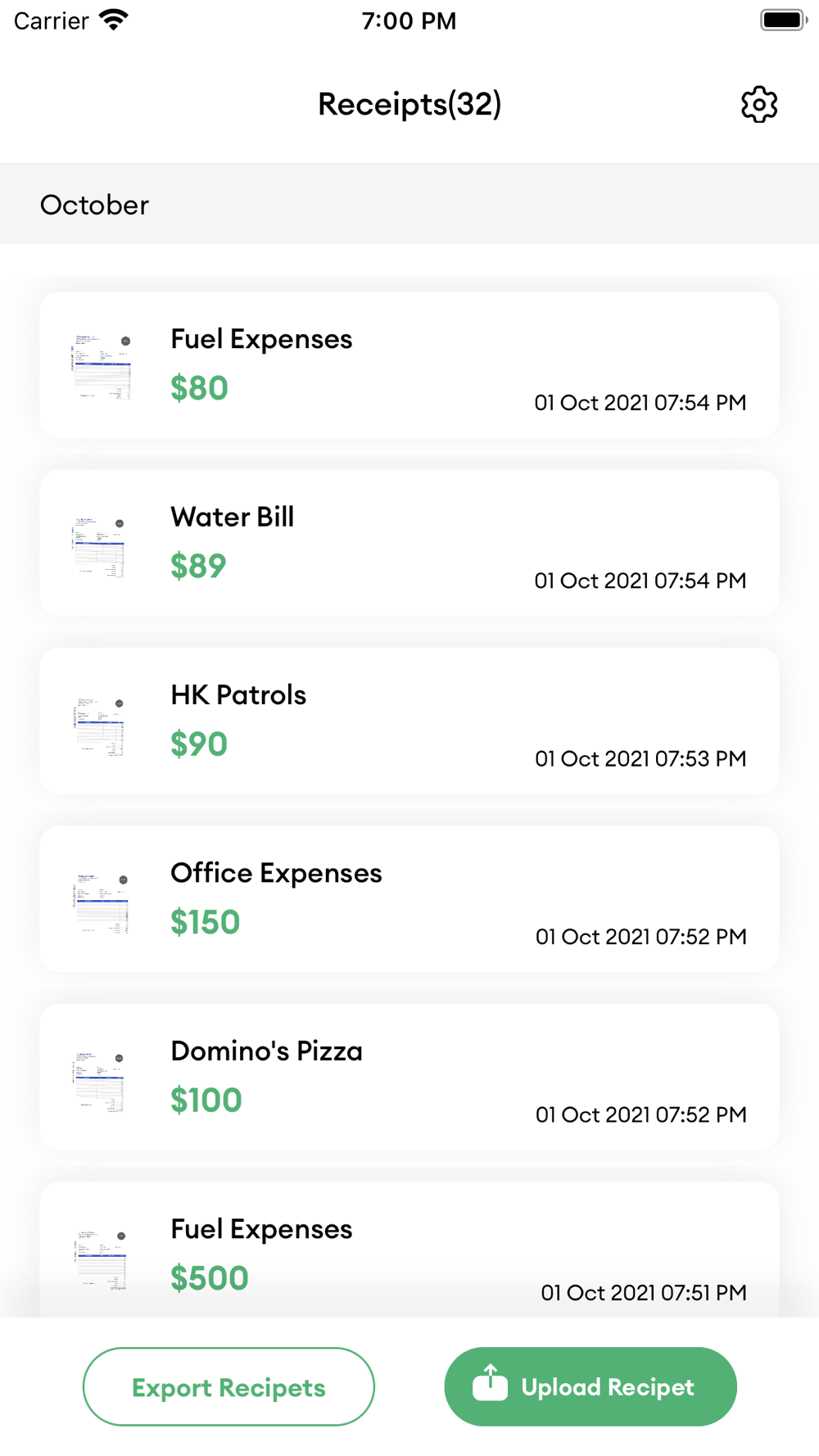The height and width of the screenshot is (1456, 819).
Task: Open the $80 Fuel Expenses receipt
Action: 409,365
